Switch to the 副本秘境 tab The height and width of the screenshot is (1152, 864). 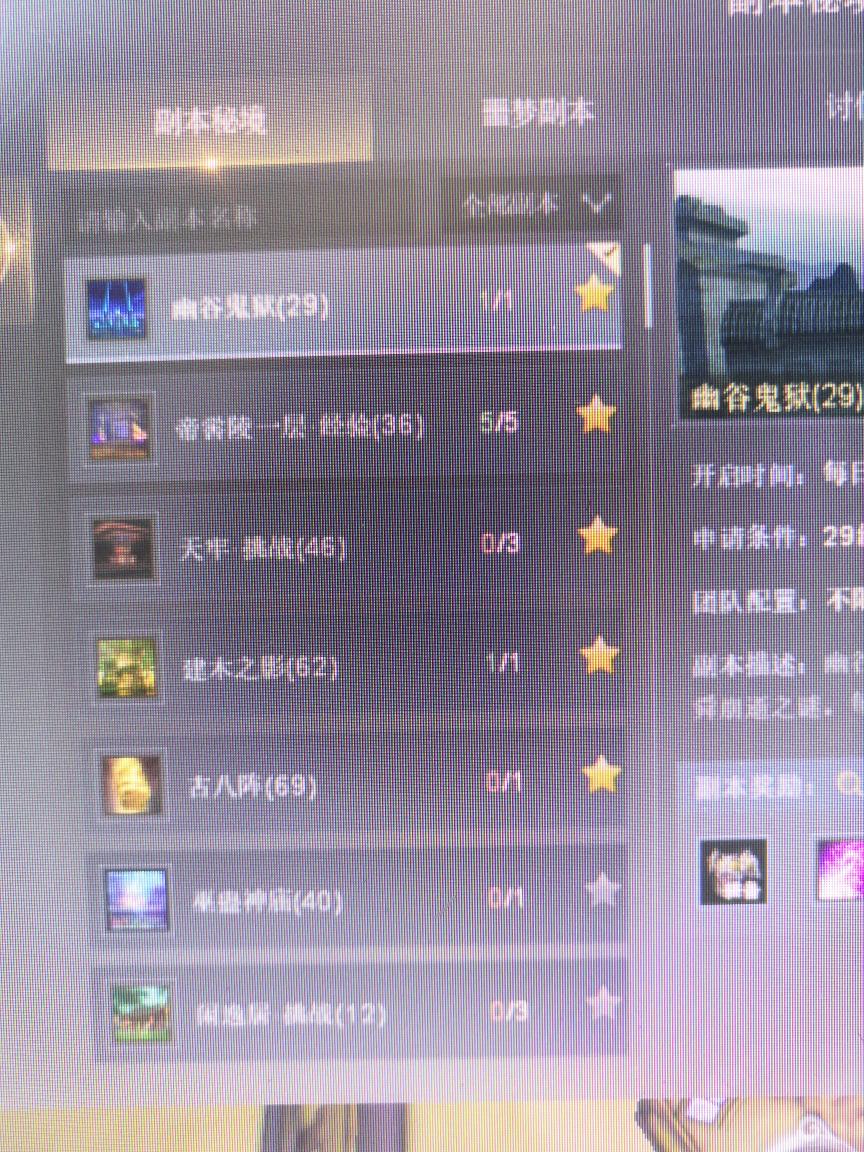[210, 120]
